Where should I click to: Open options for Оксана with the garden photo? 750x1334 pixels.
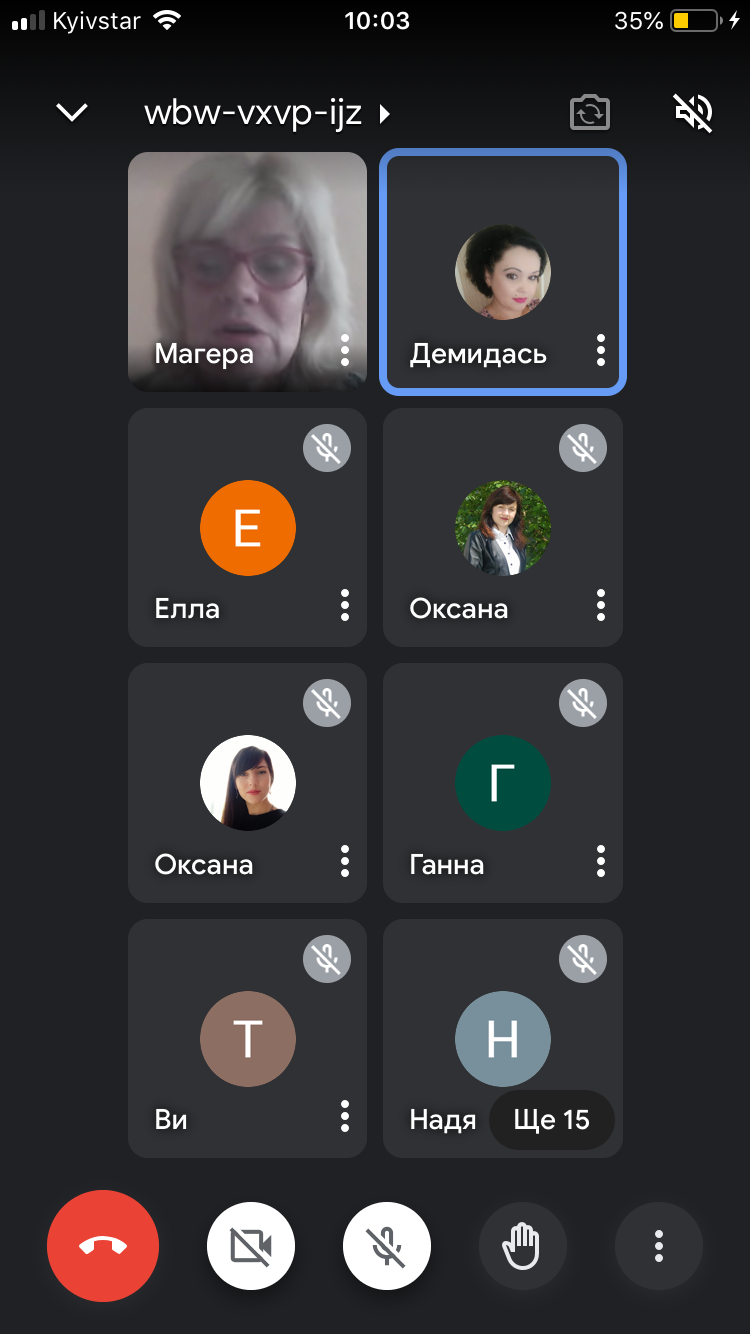click(601, 605)
